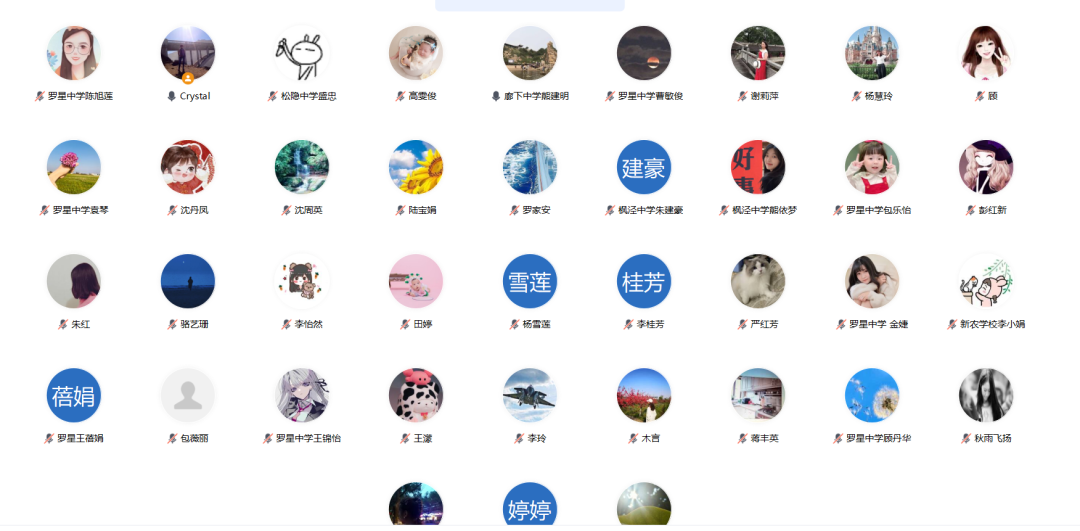Open participant Crystal's tile
The image size is (1080, 531).
coord(188,53)
